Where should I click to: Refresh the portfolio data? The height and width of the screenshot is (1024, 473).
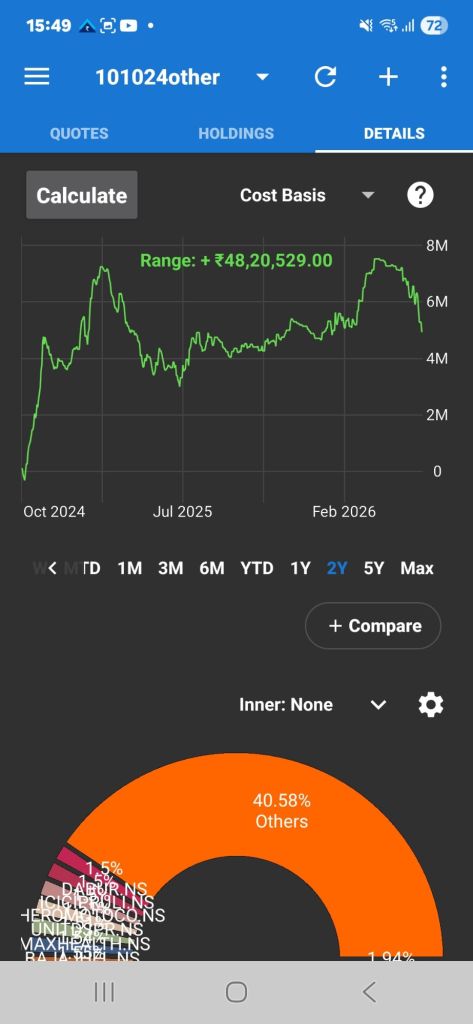click(325, 77)
